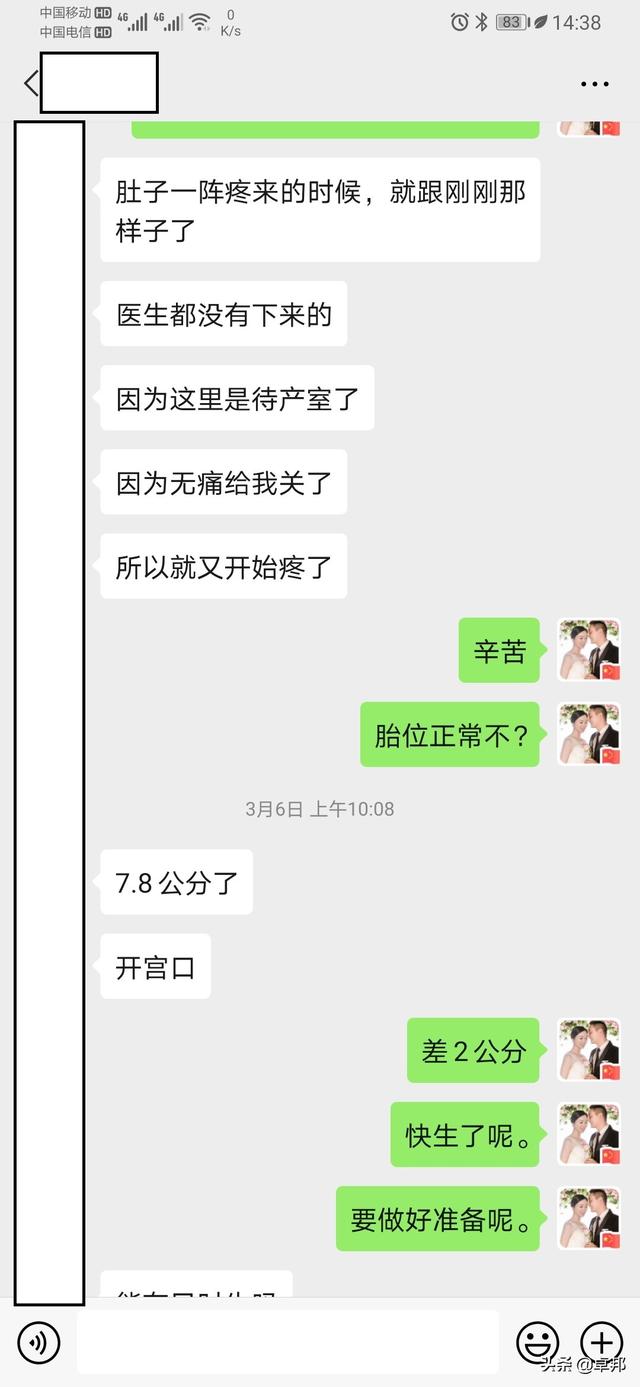Tap the avatar next to "胎位正常不?"
This screenshot has width=640, height=1387.
pos(589,734)
